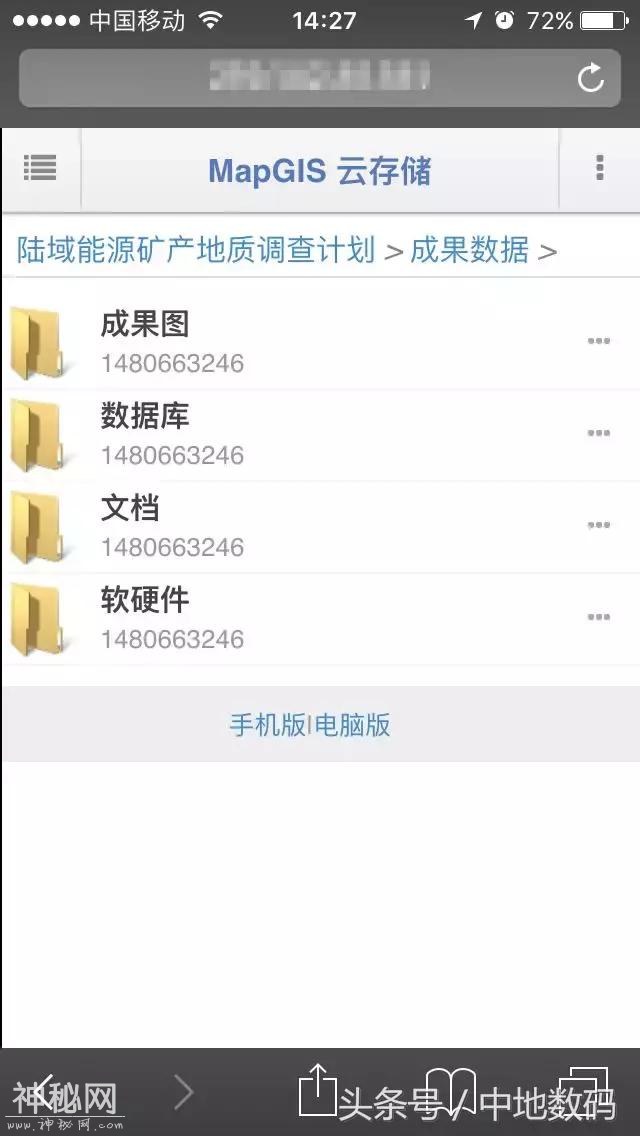Switch to 电脑版 view

pos(353,725)
